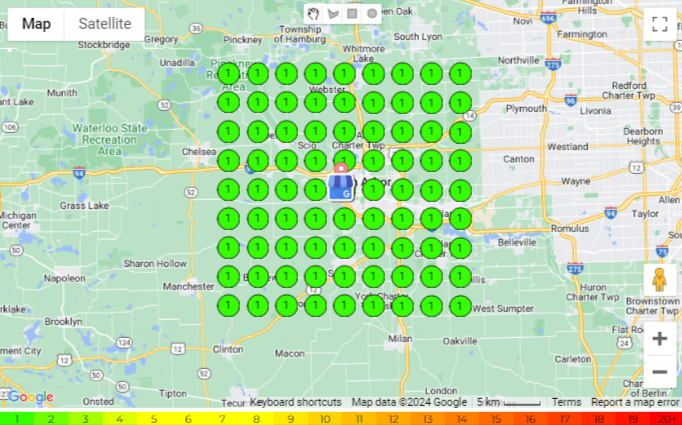This screenshot has height=425, width=682.
Task: Toggle fullscreen map view
Action: pos(659,25)
